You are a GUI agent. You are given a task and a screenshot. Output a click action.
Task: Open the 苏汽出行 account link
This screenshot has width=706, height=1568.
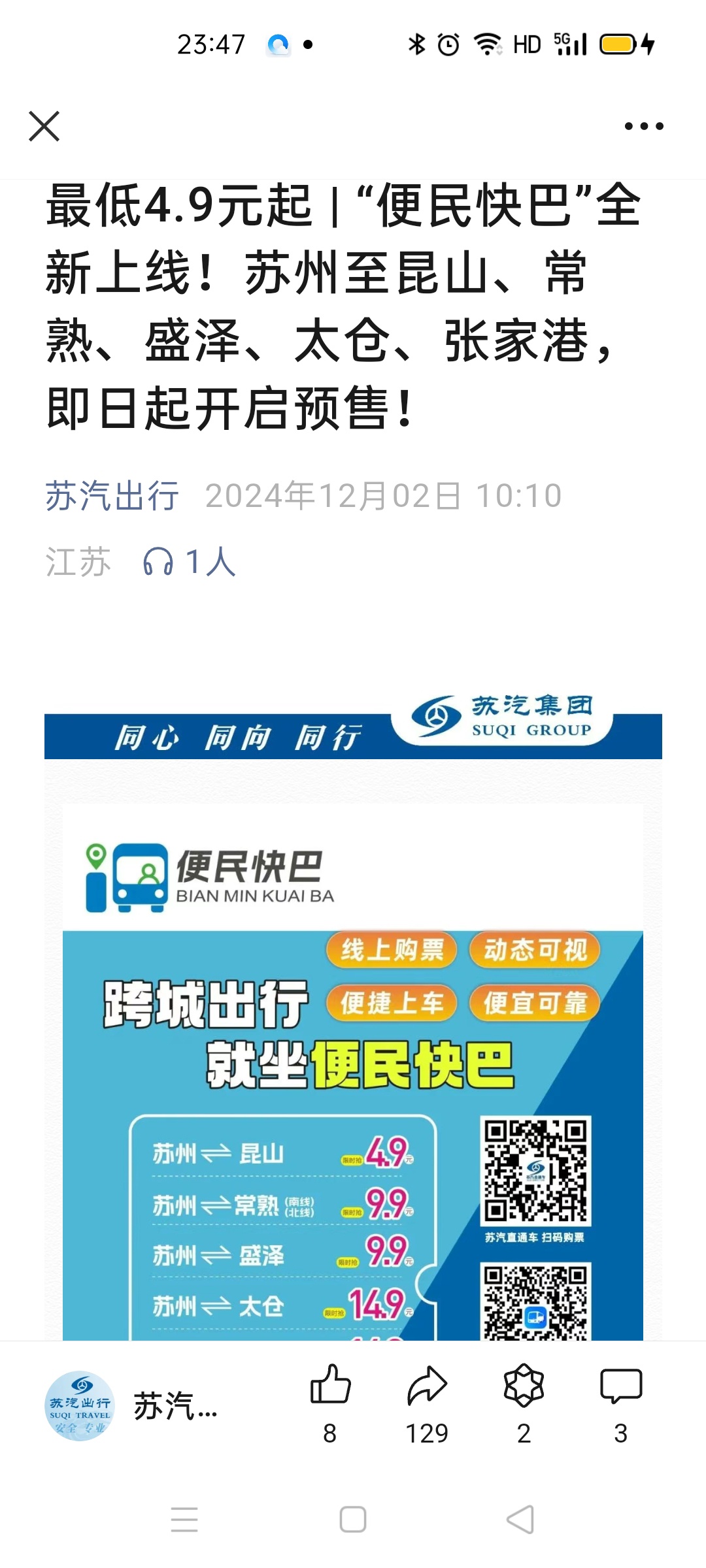pyautogui.click(x=112, y=495)
